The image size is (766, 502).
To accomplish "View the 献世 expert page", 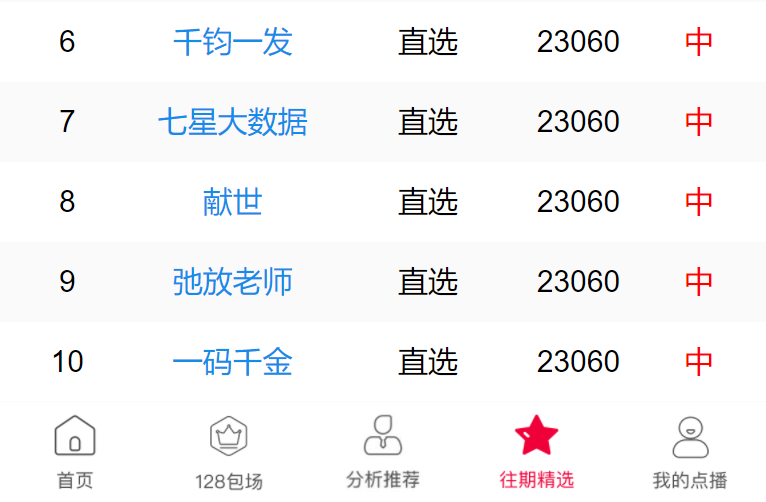I will 232,202.
